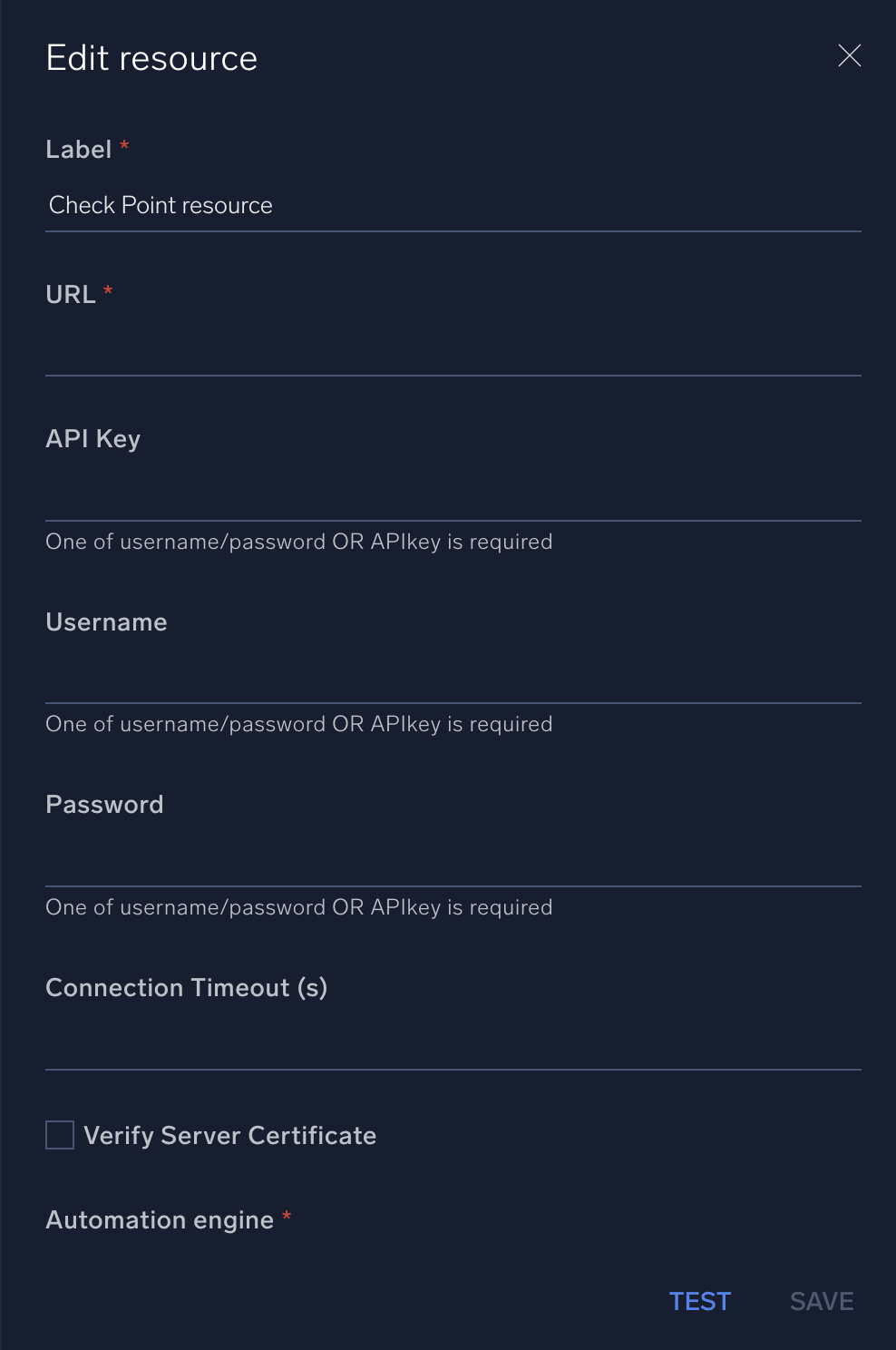Click the X icon in top right corner
896x1350 pixels.
850,56
